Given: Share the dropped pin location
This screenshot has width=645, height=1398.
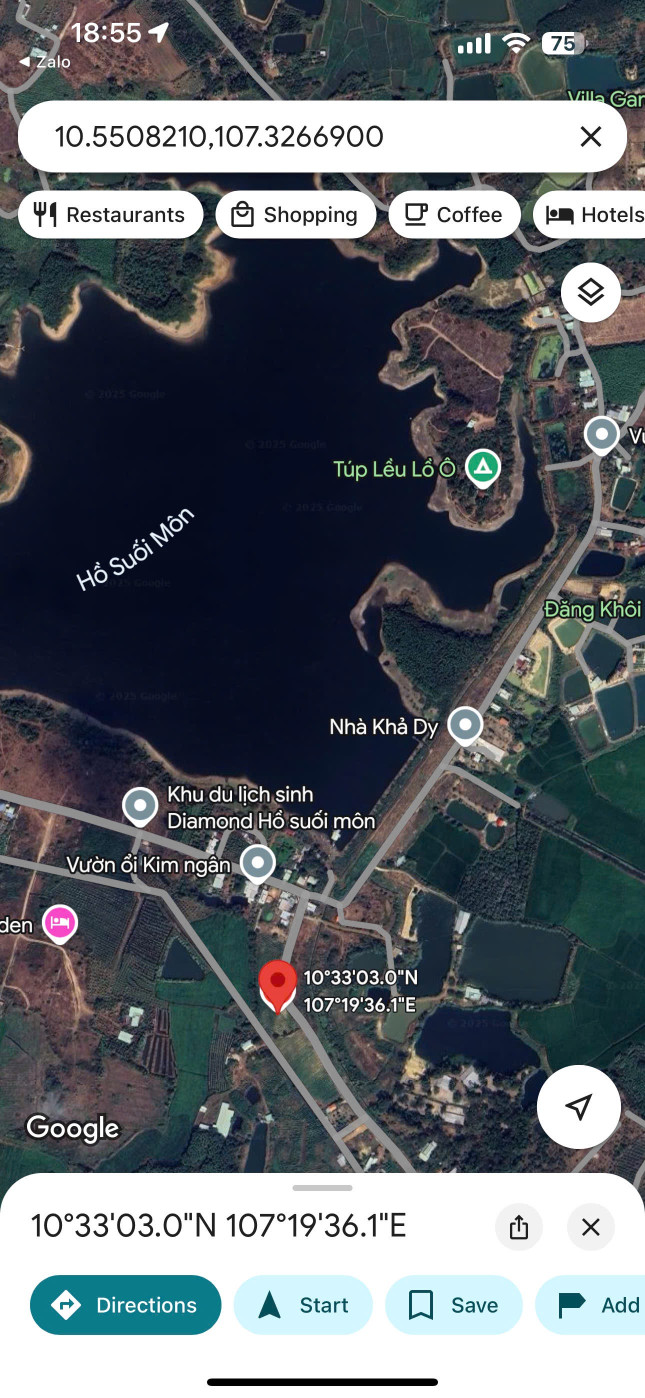Looking at the screenshot, I should (x=518, y=1227).
